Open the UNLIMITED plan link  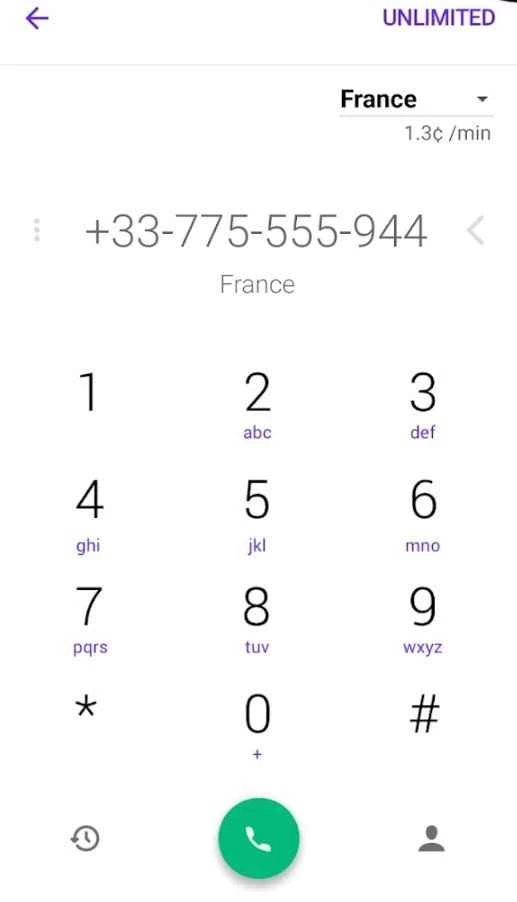439,18
